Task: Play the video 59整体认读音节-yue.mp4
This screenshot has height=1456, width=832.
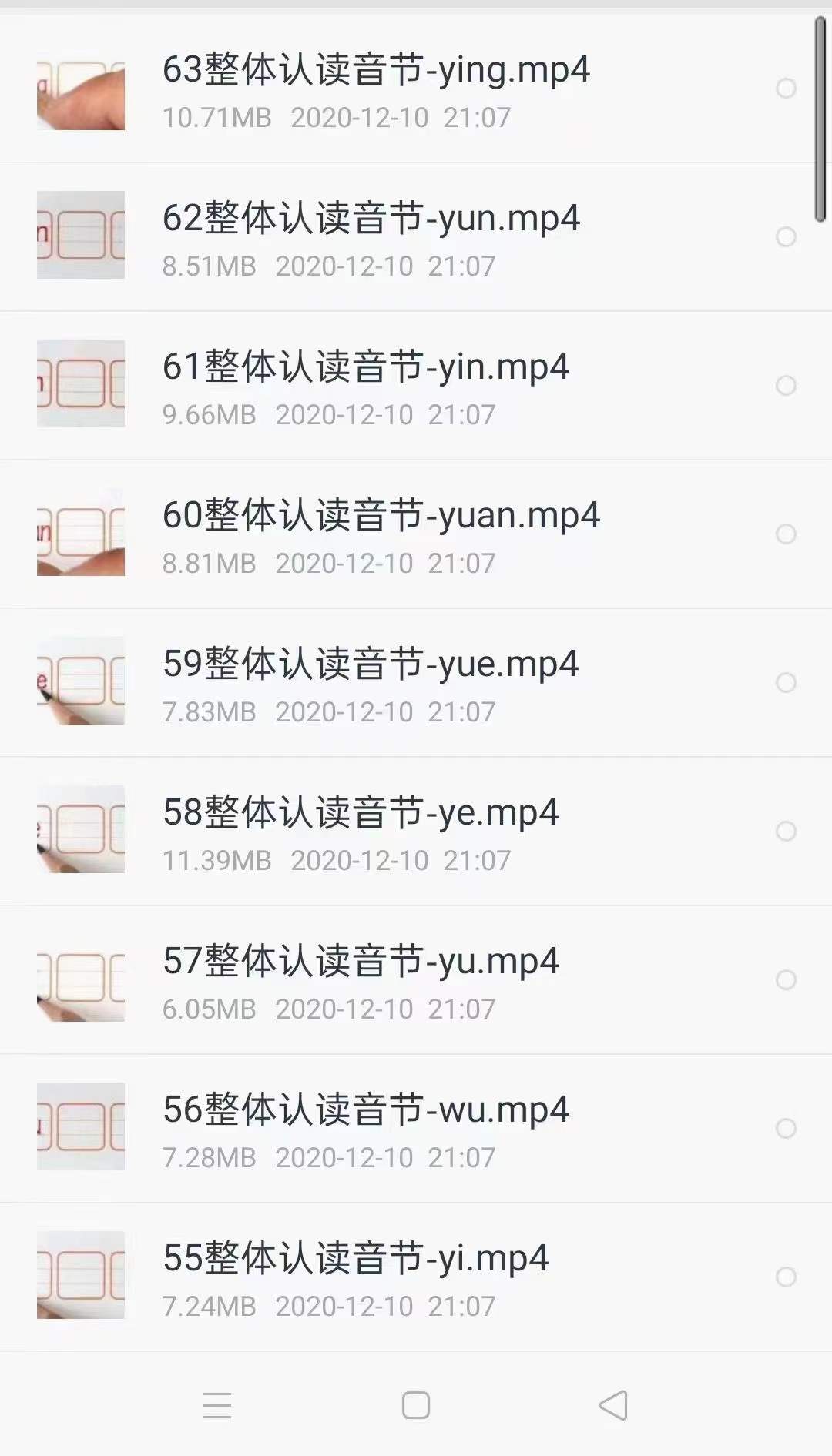Action: [371, 665]
